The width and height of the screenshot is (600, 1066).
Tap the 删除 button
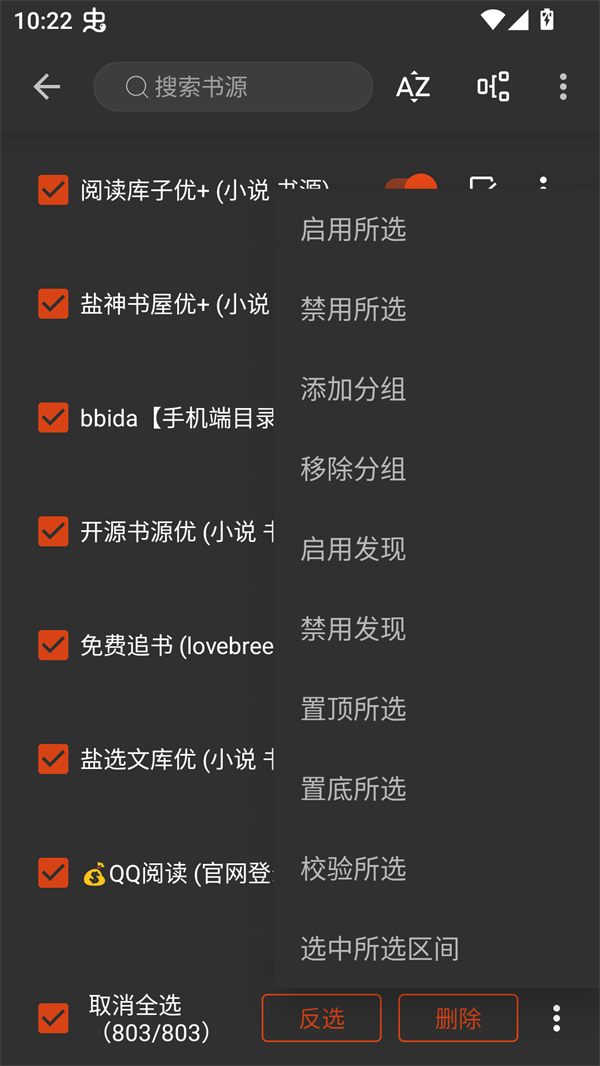click(458, 1018)
